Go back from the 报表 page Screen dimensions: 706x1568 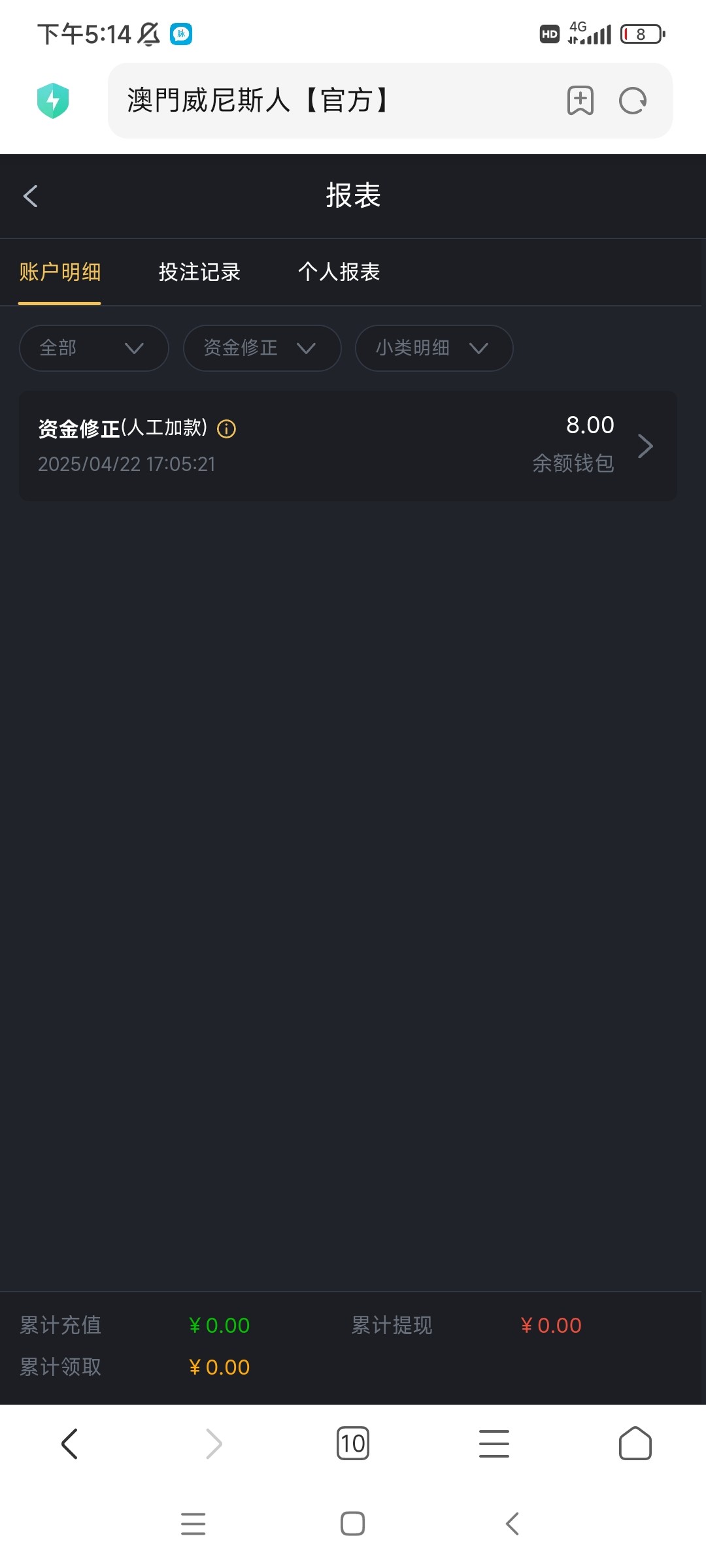click(x=31, y=195)
